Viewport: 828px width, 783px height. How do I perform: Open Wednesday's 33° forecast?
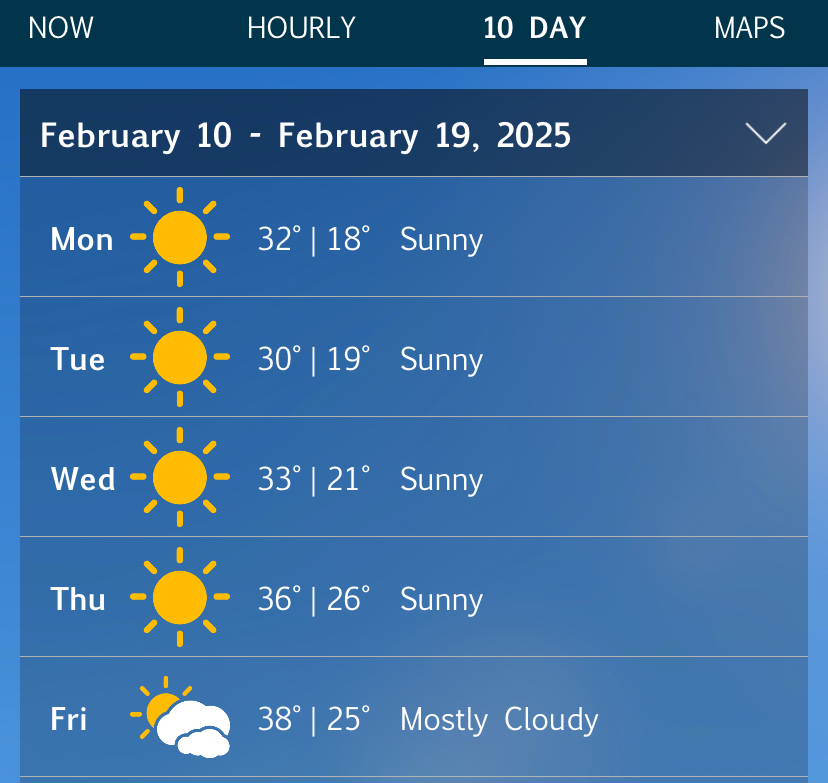[413, 478]
